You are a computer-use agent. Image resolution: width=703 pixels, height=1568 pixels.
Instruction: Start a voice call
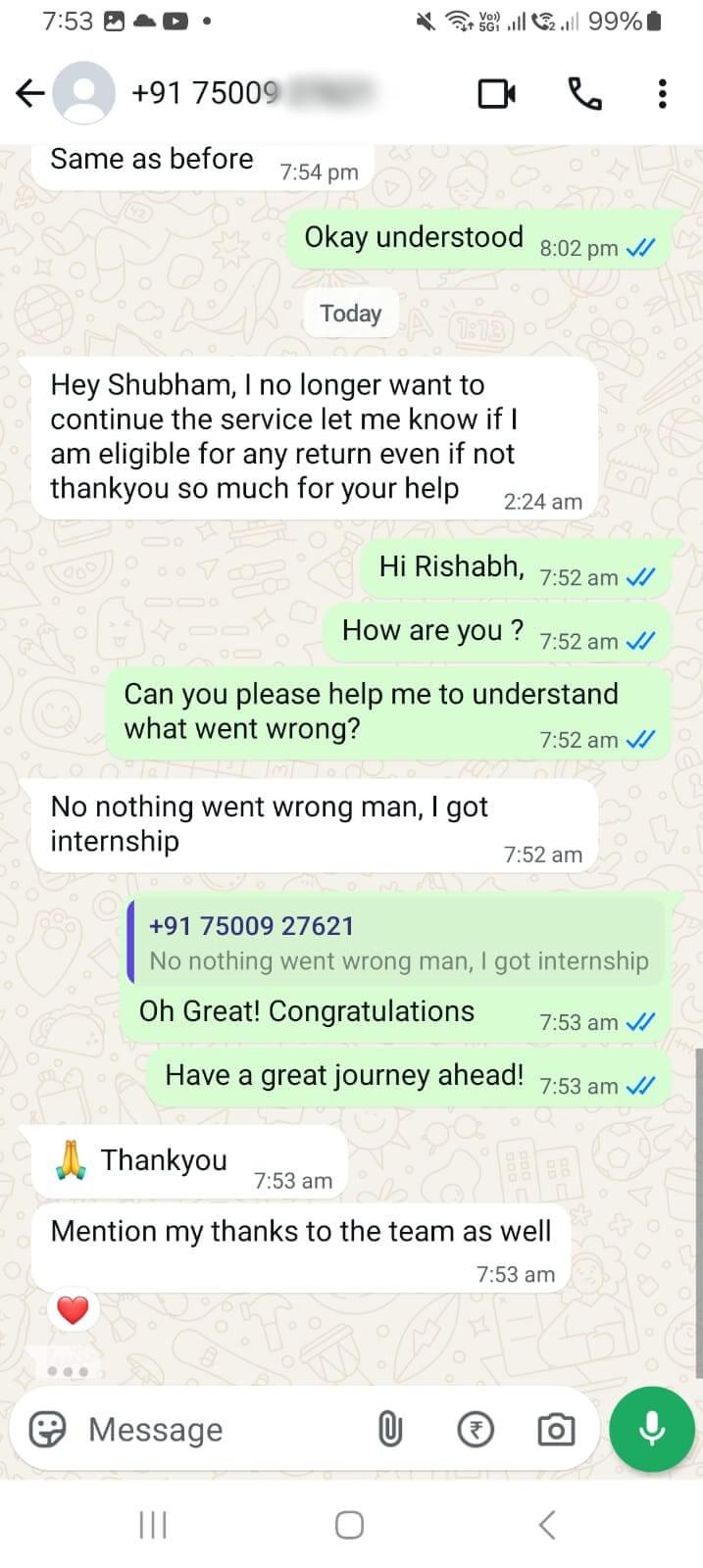pyautogui.click(x=584, y=93)
